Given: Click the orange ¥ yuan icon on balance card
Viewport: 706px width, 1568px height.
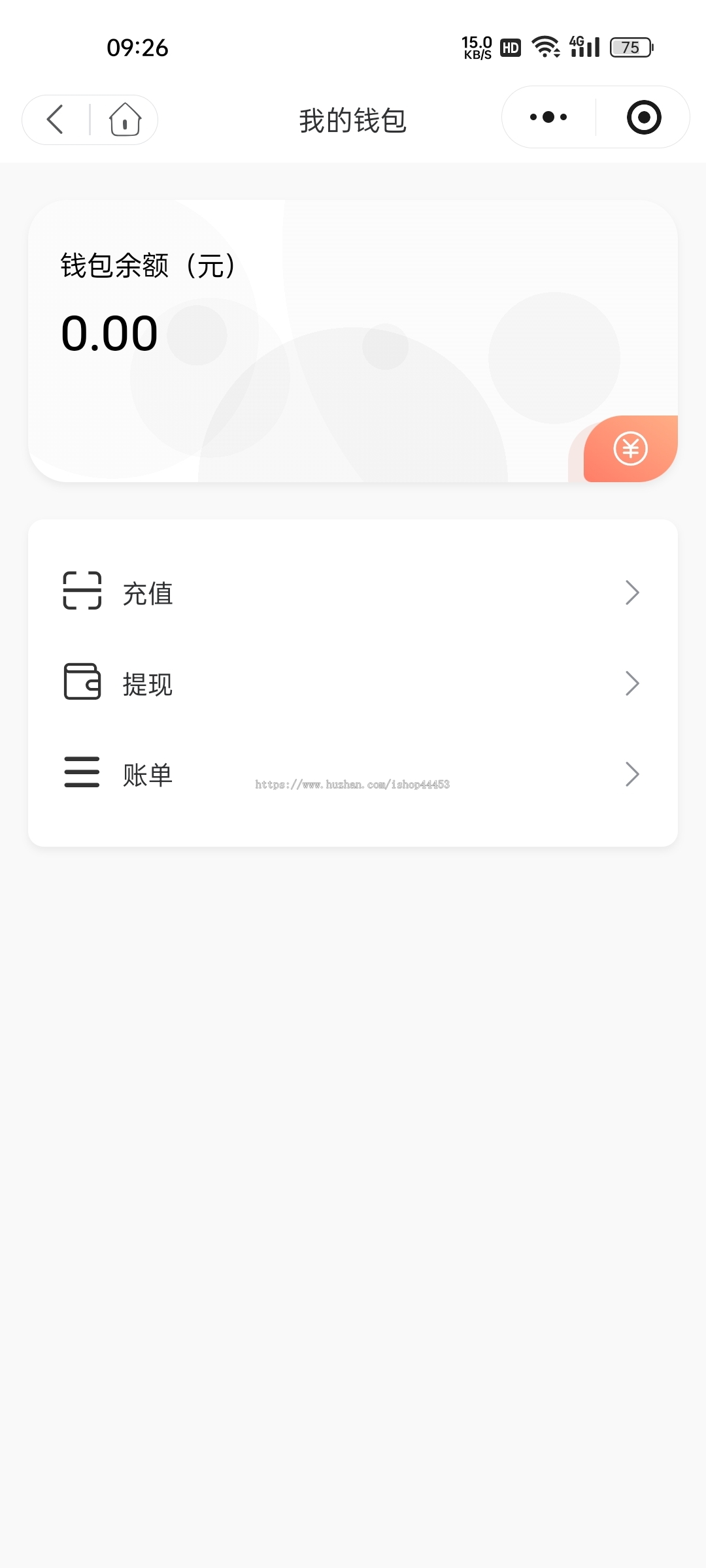Looking at the screenshot, I should 630,448.
